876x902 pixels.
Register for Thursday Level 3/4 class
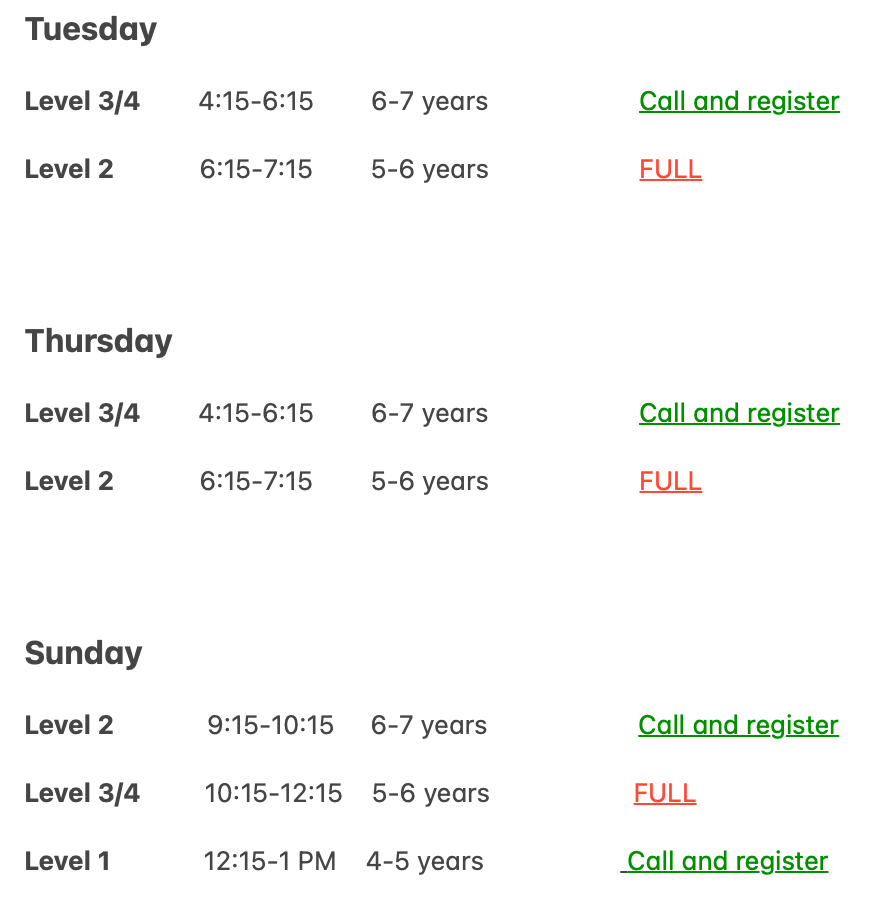tap(739, 413)
